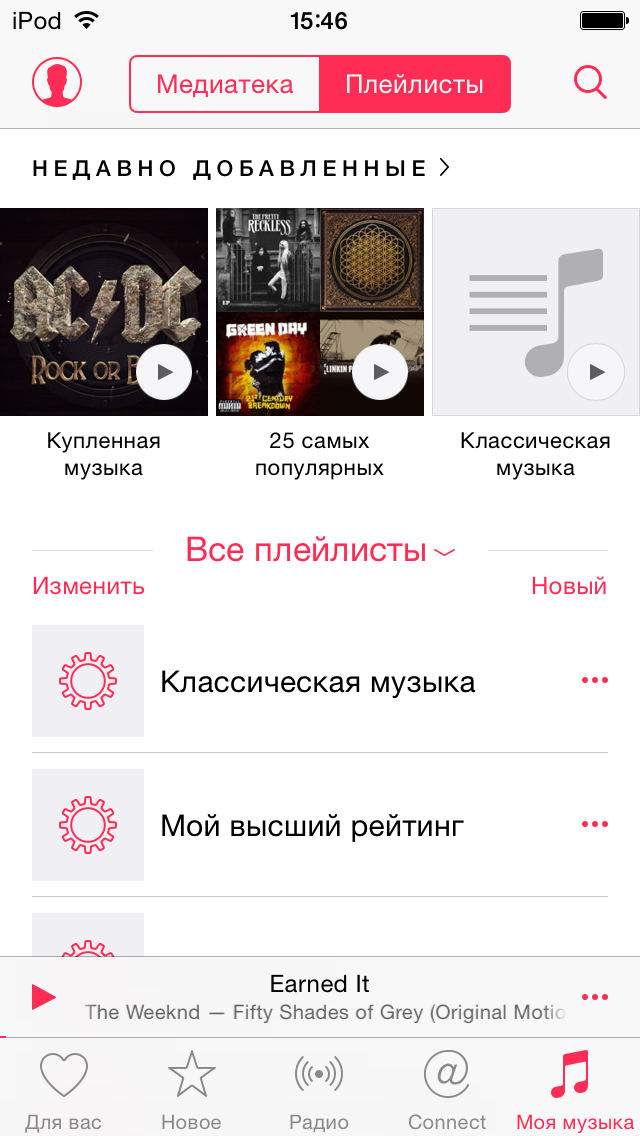The image size is (640, 1136).
Task: Tap Изменить to edit playlists
Action: click(88, 585)
